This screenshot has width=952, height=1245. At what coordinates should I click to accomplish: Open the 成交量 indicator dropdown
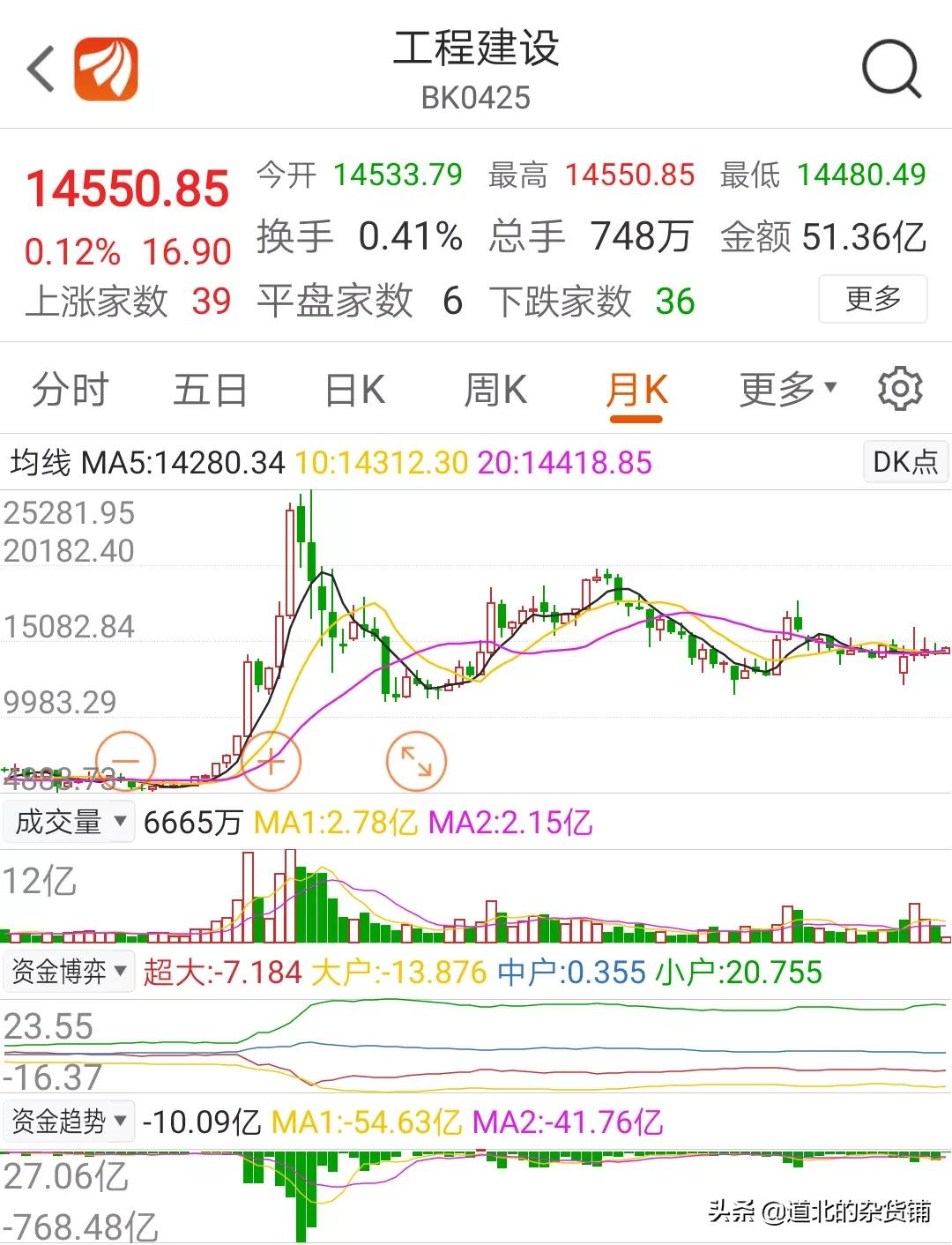[x=70, y=822]
